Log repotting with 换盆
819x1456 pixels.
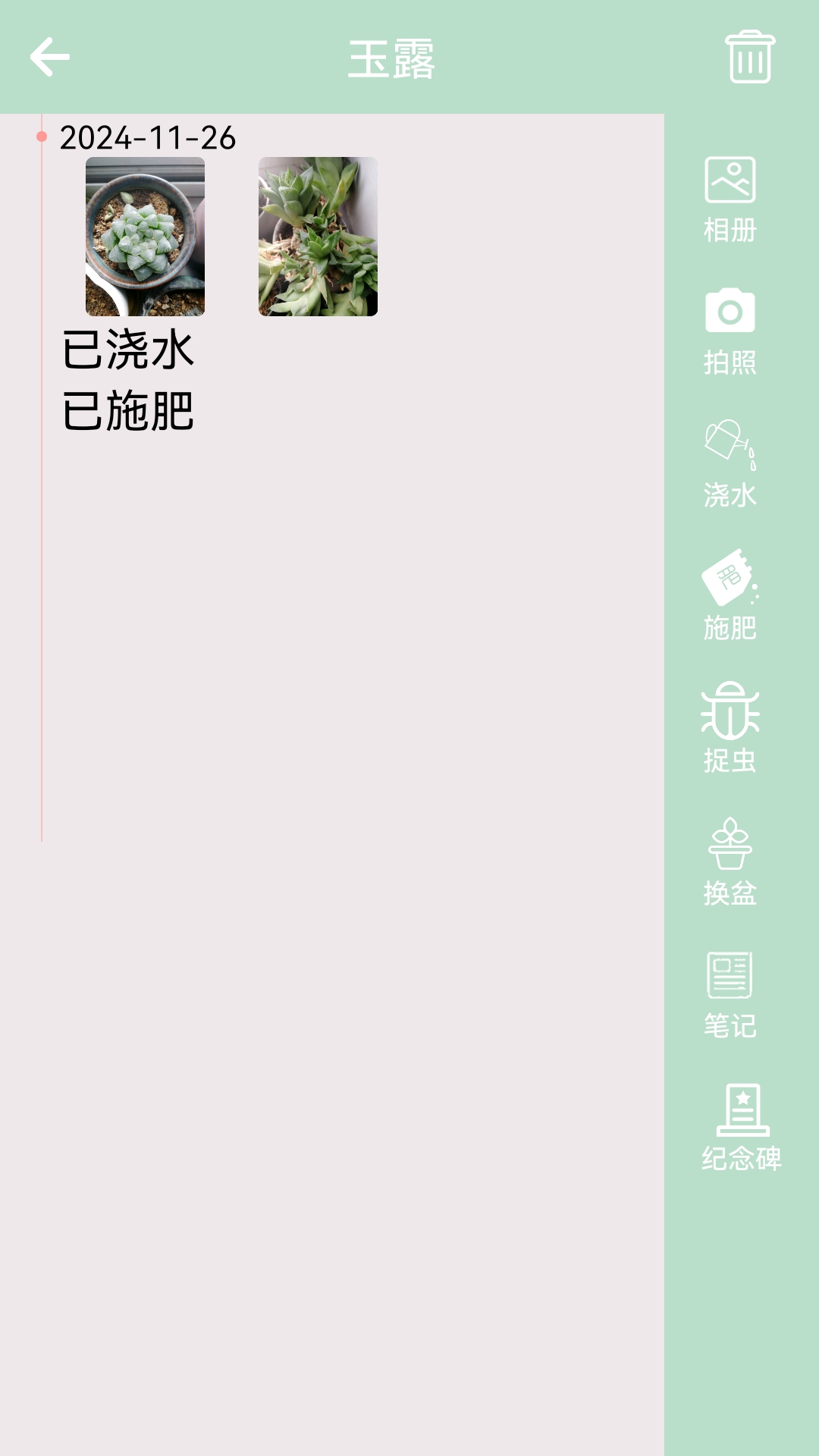730,861
